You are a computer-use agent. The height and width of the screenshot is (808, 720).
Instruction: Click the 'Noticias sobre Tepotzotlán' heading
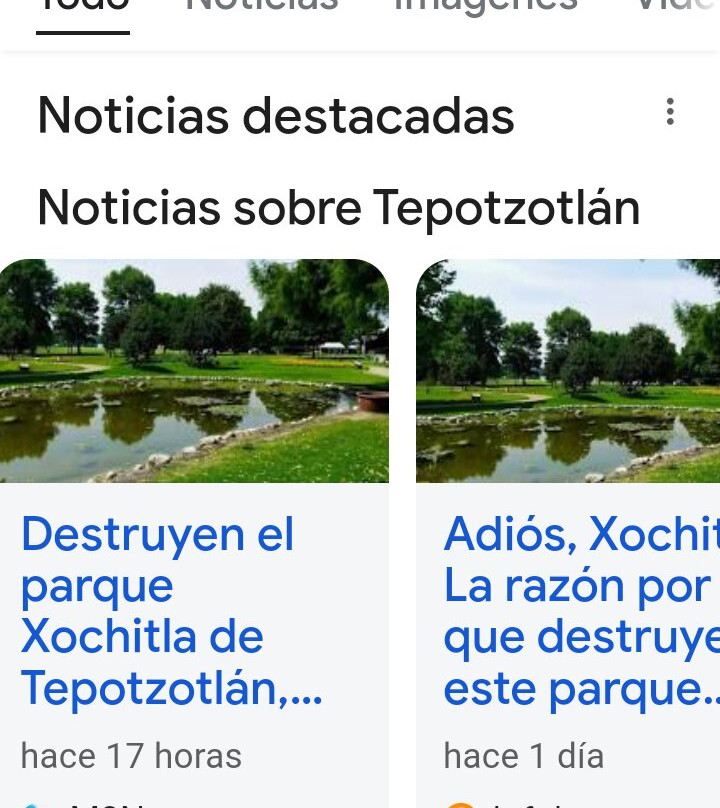click(x=338, y=207)
